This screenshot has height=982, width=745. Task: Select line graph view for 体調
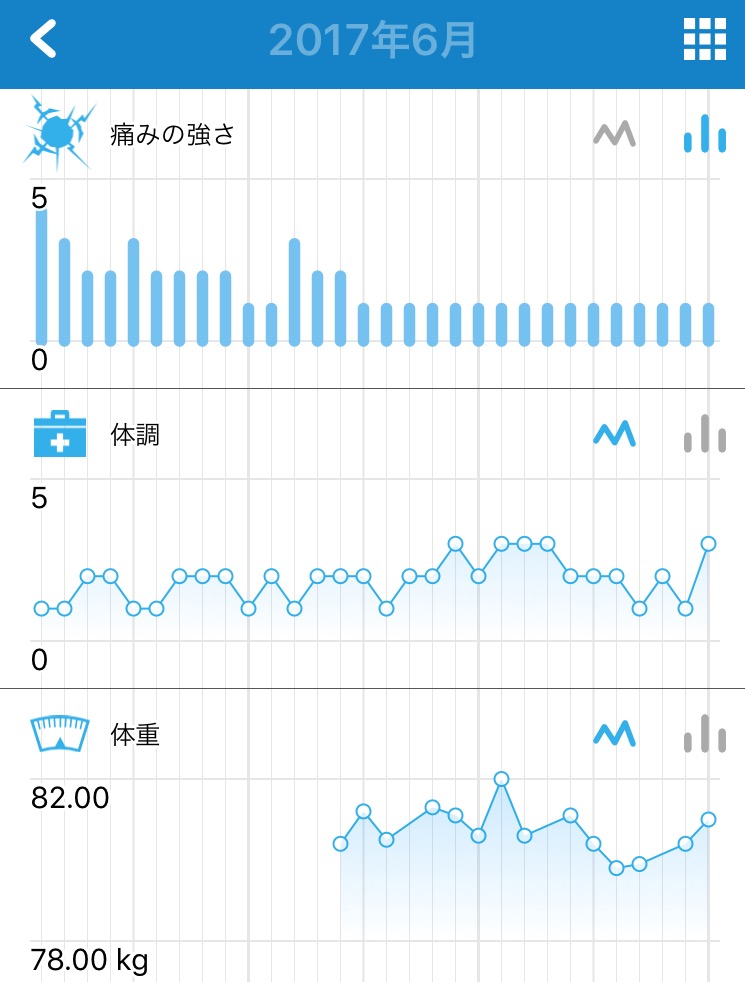[615, 434]
